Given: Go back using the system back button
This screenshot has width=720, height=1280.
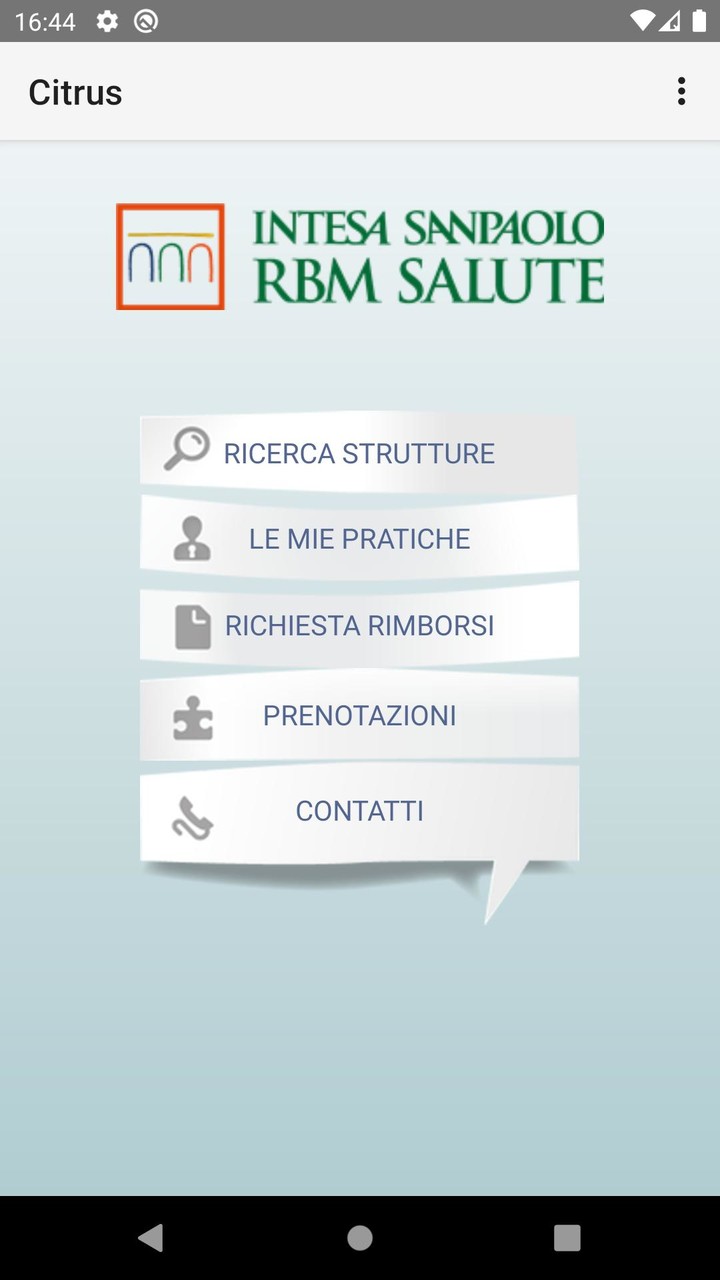Looking at the screenshot, I should [151, 1238].
